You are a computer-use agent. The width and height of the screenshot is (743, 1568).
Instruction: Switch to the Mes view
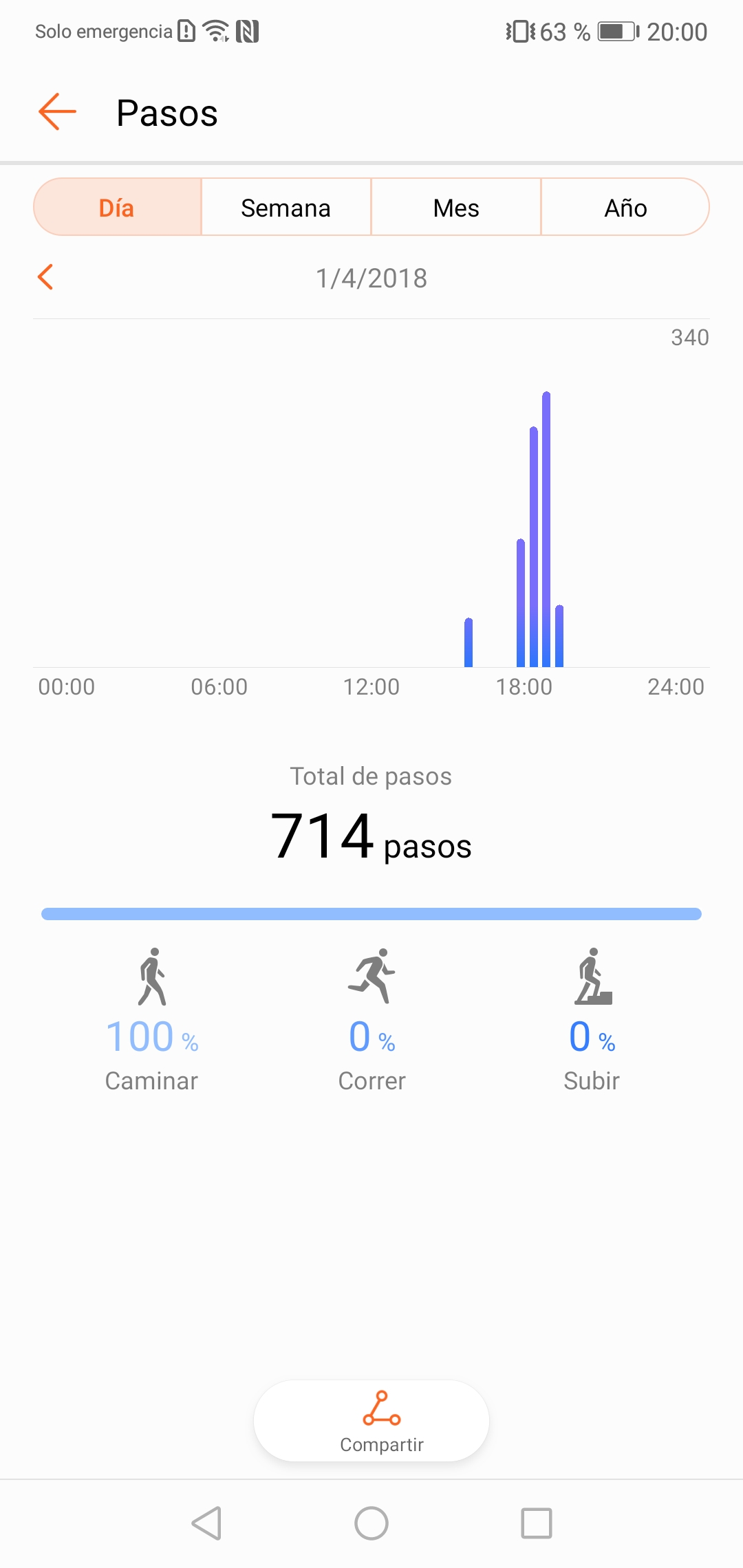click(x=456, y=207)
